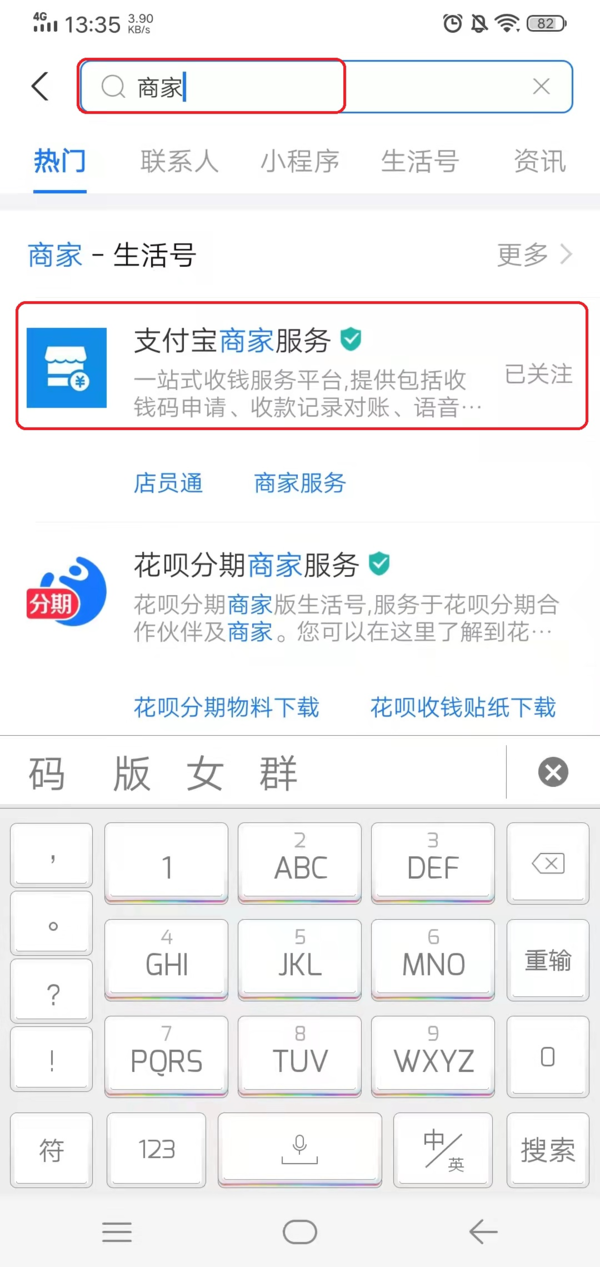
Task: Tap the microphone key on the keyboard
Action: click(300, 1149)
